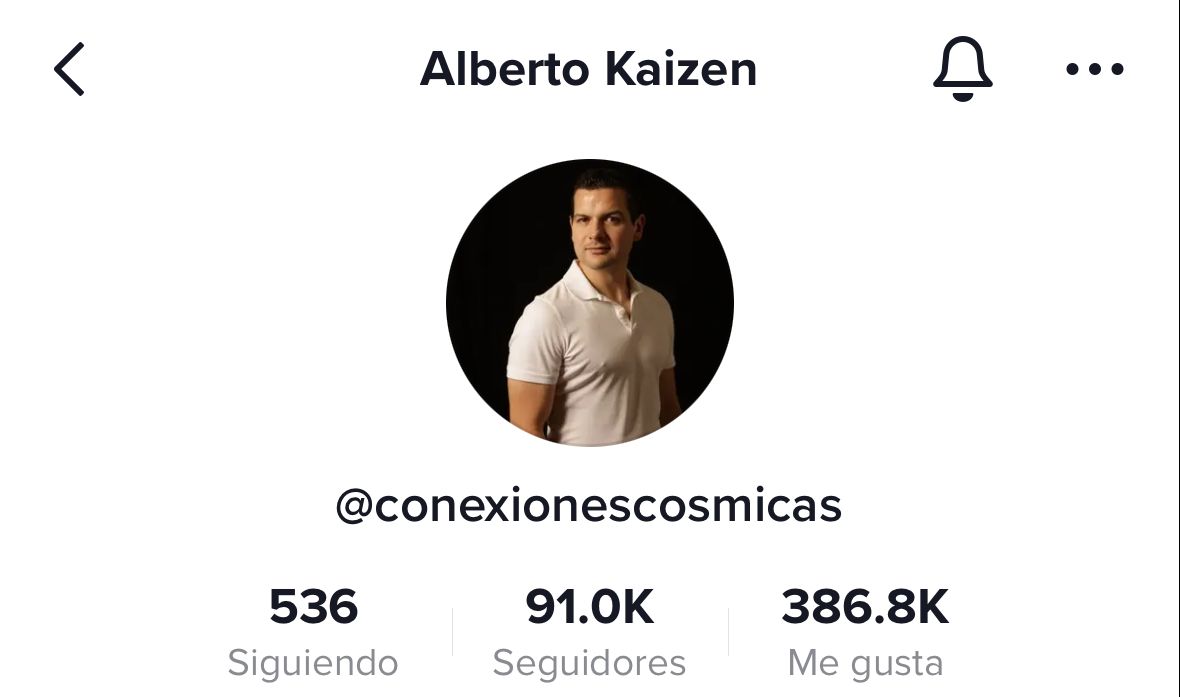
Task: Open the 91.0K Seguidores list
Action: [x=590, y=631]
